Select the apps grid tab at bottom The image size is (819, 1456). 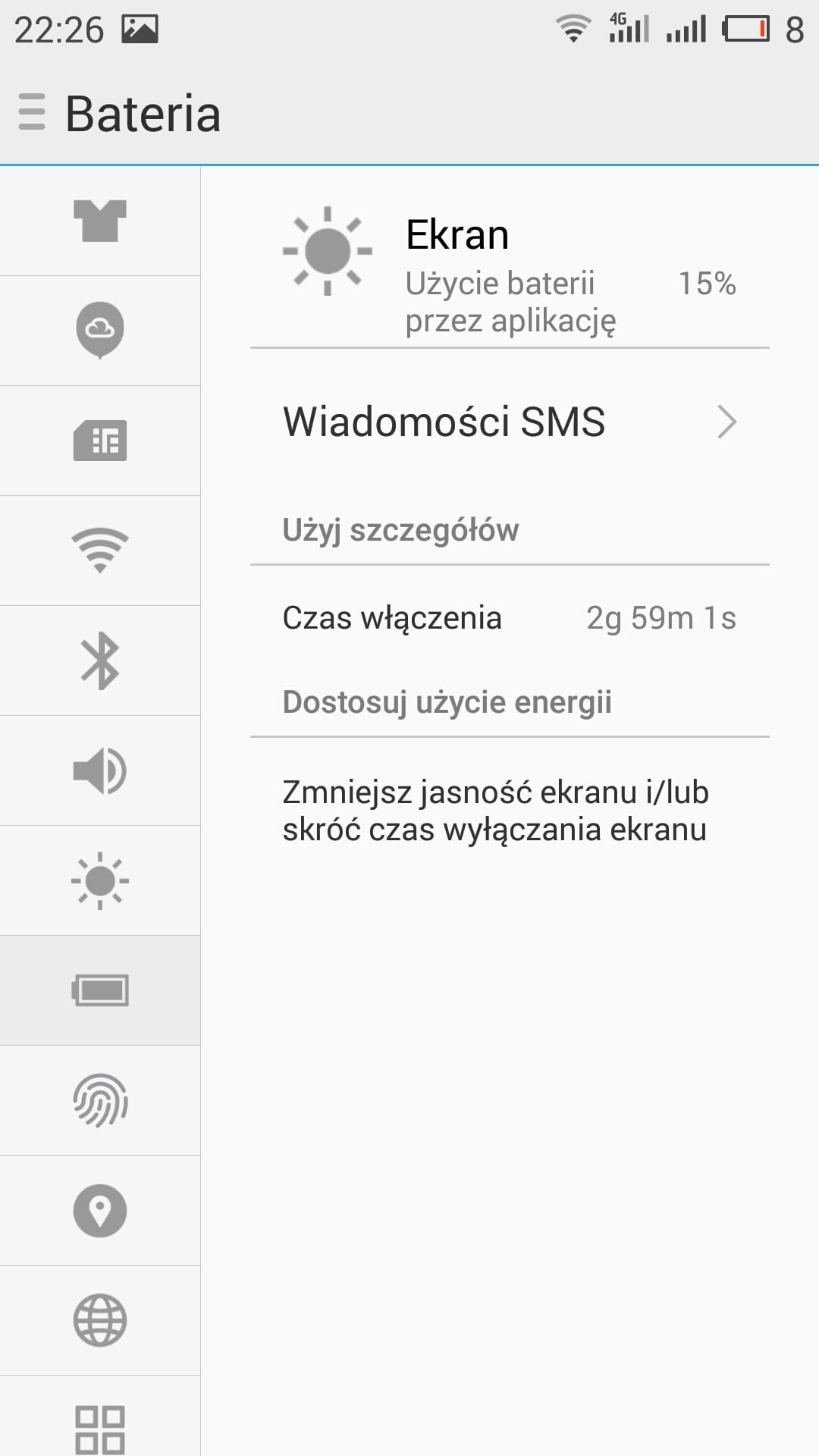[100, 1417]
